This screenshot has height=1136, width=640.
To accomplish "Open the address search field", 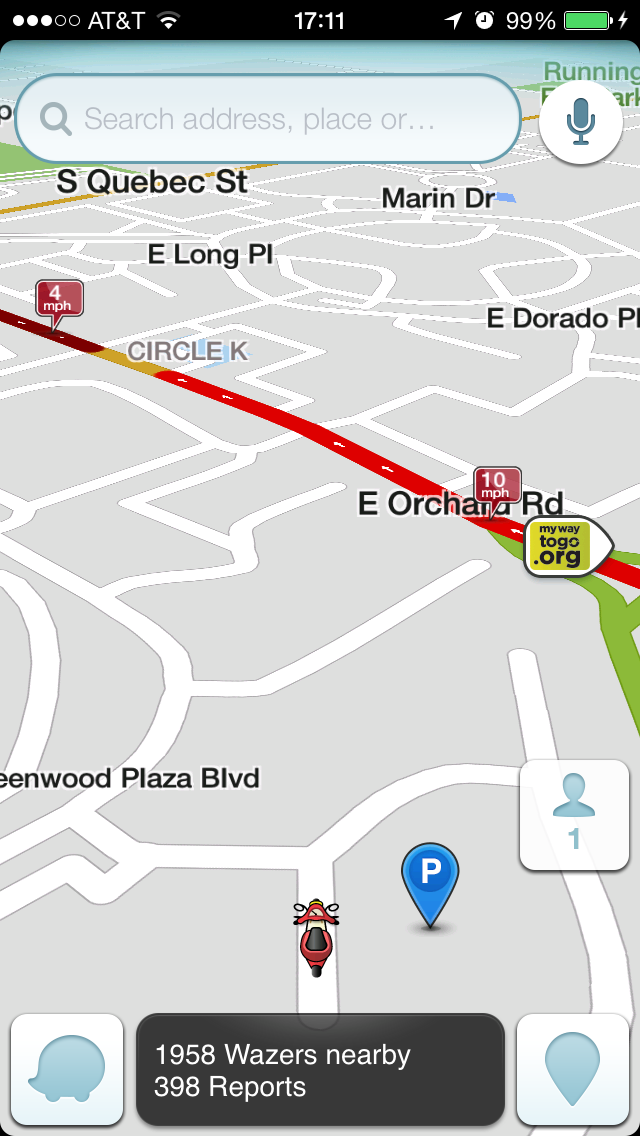I will point(267,119).
